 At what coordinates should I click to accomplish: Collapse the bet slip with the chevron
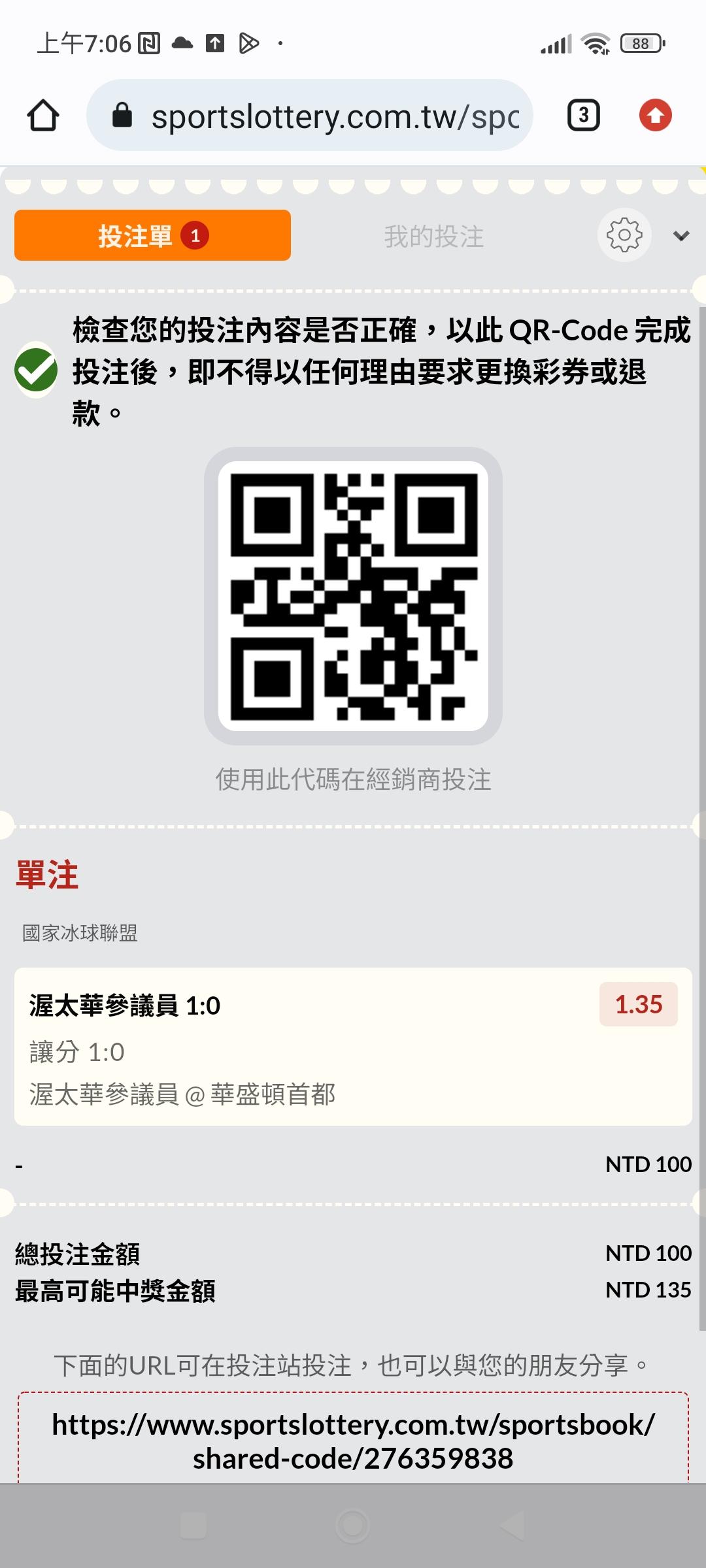click(x=681, y=236)
